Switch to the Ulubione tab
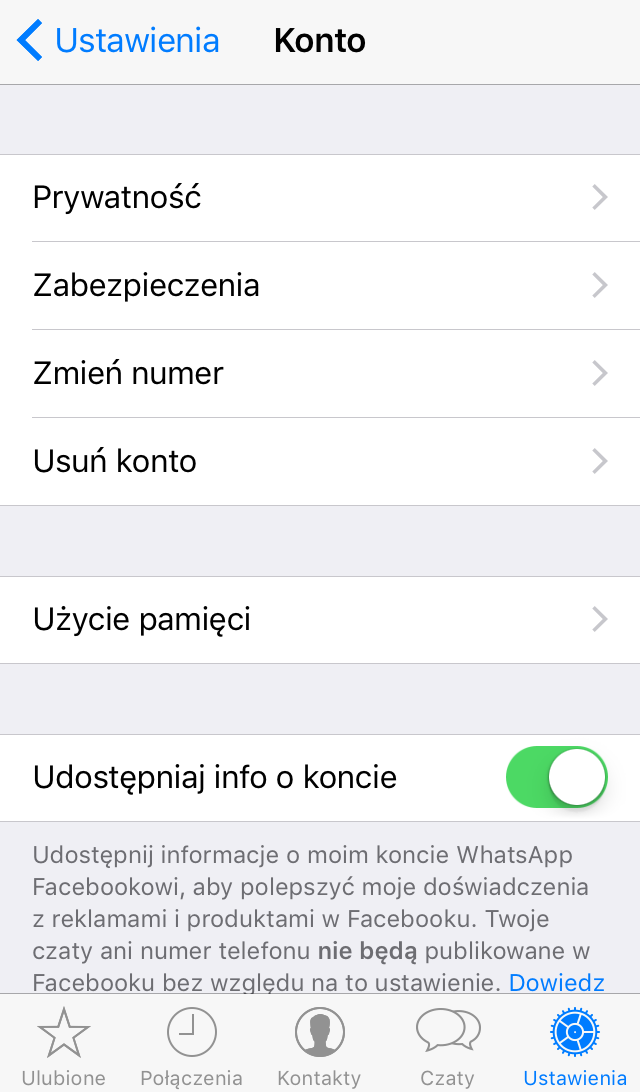This screenshot has width=640, height=1092. pos(63,1047)
